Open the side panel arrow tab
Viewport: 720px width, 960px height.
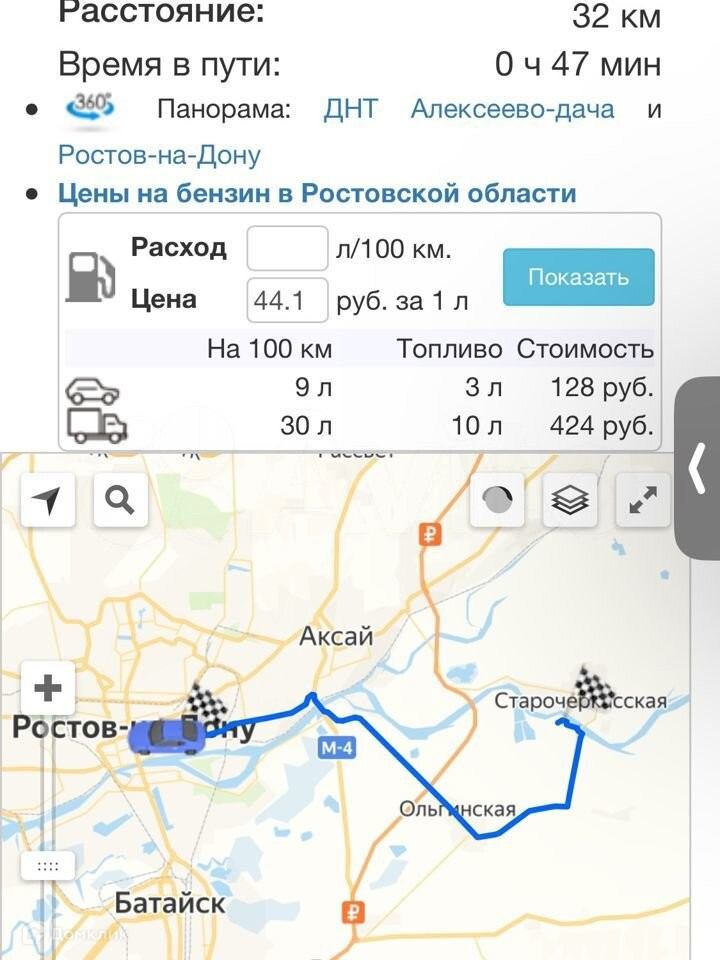[698, 468]
